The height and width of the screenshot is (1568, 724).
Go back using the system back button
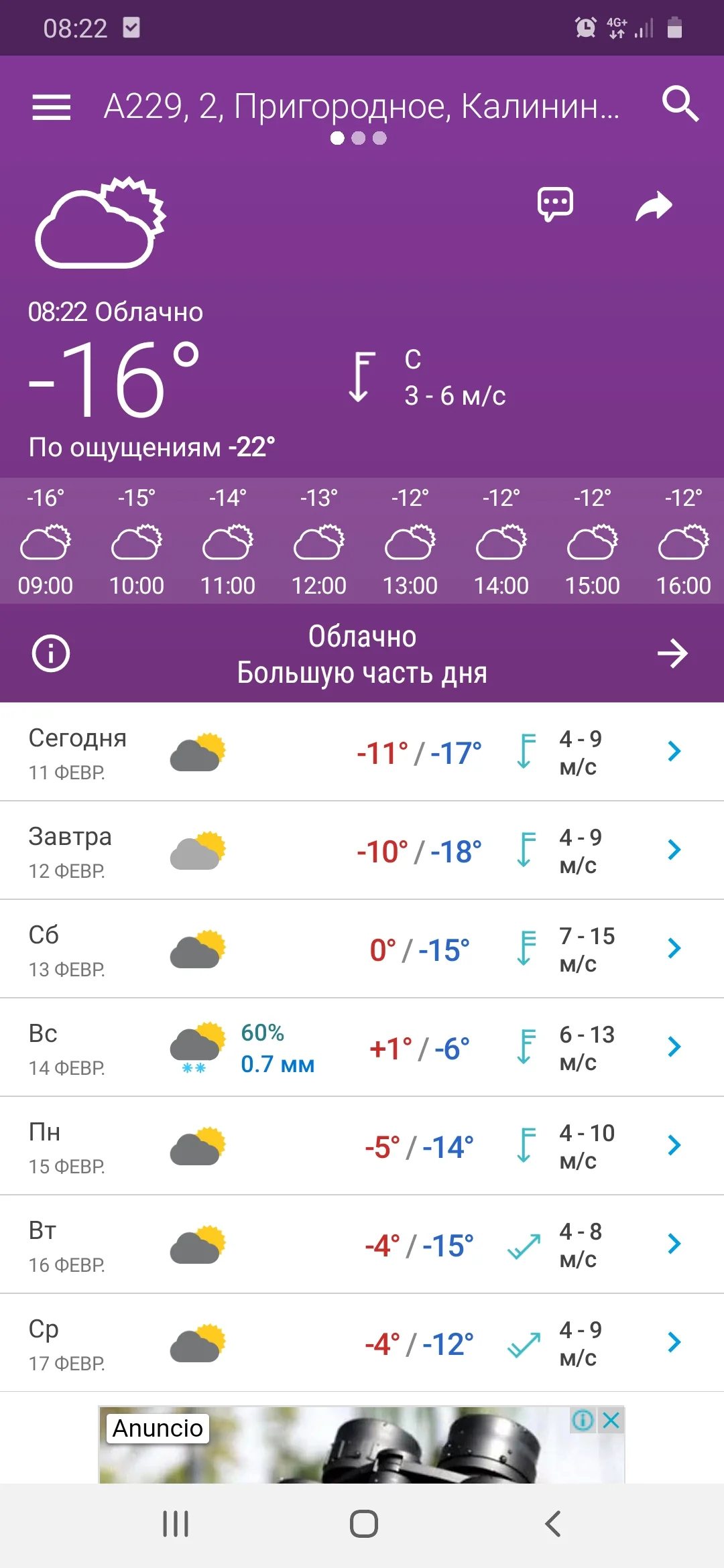553,1524
